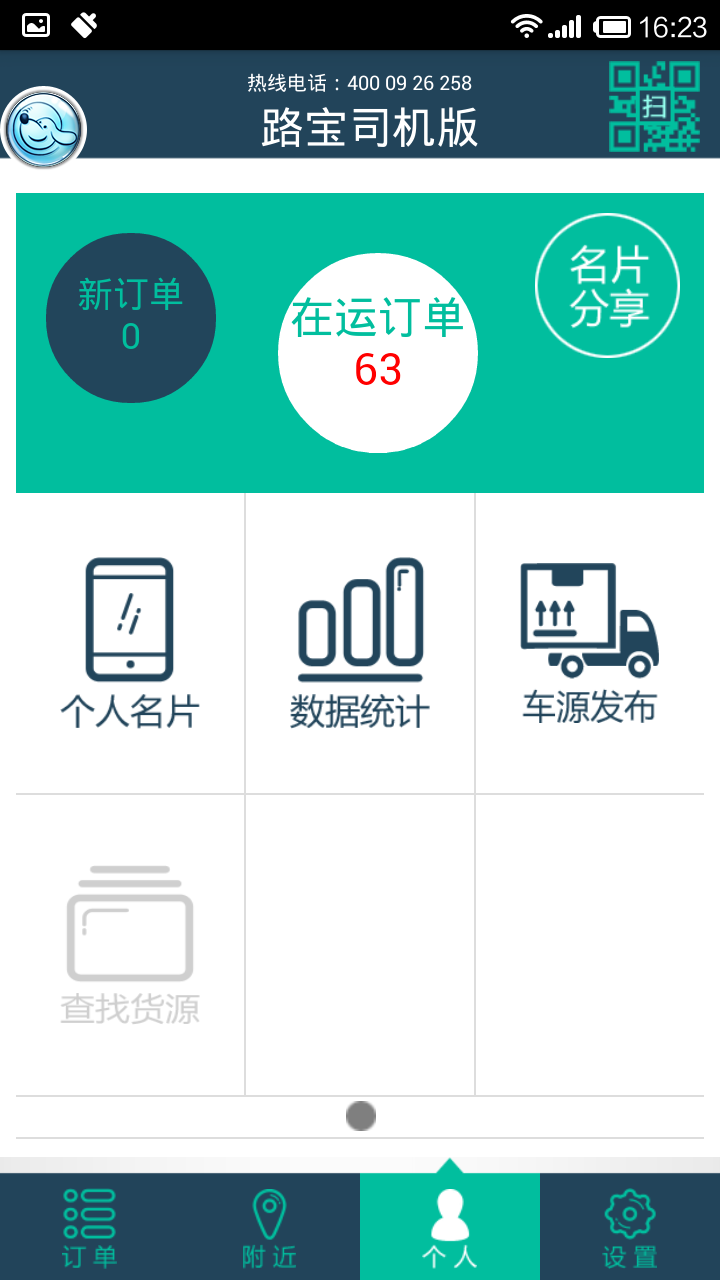Viewport: 720px width, 1280px height.
Task: Tap the round profile avatar
Action: [44, 128]
